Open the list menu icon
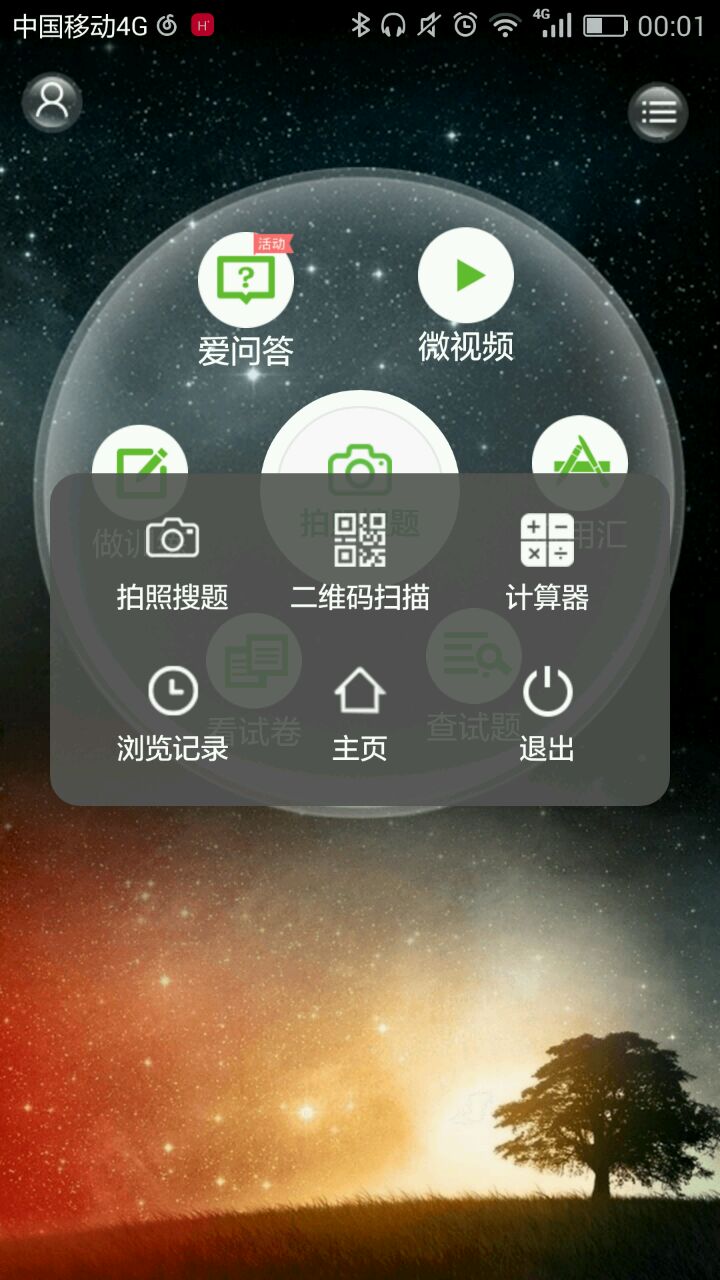The image size is (720, 1280). [x=658, y=112]
